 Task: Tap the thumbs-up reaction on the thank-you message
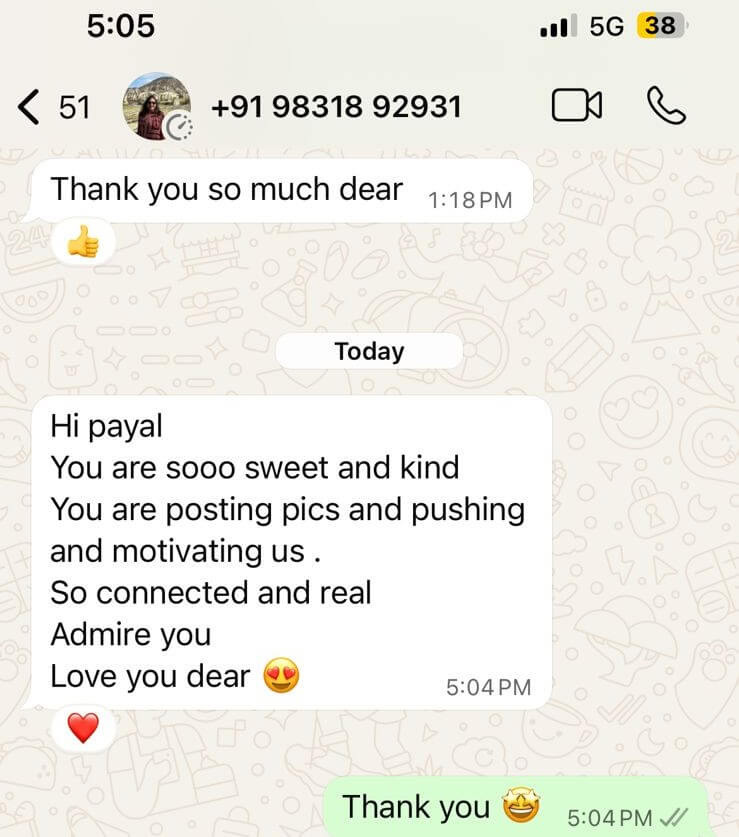[x=83, y=242]
